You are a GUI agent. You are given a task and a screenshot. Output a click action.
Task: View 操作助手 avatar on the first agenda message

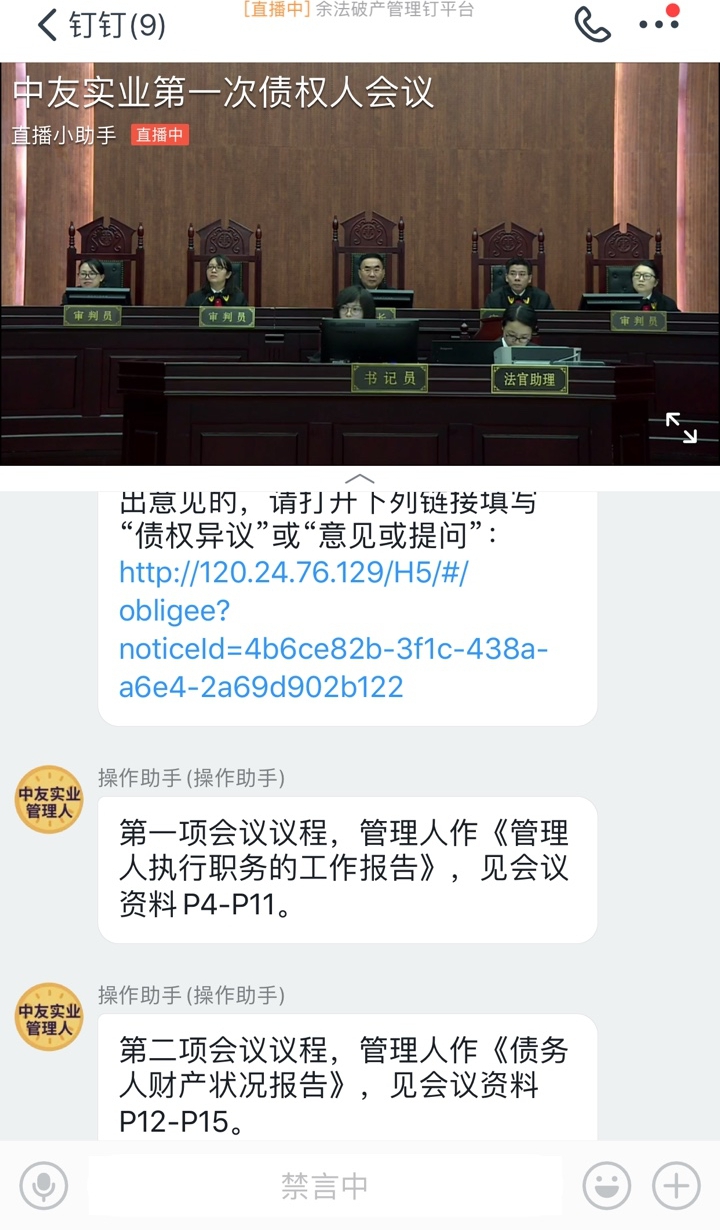pos(49,799)
